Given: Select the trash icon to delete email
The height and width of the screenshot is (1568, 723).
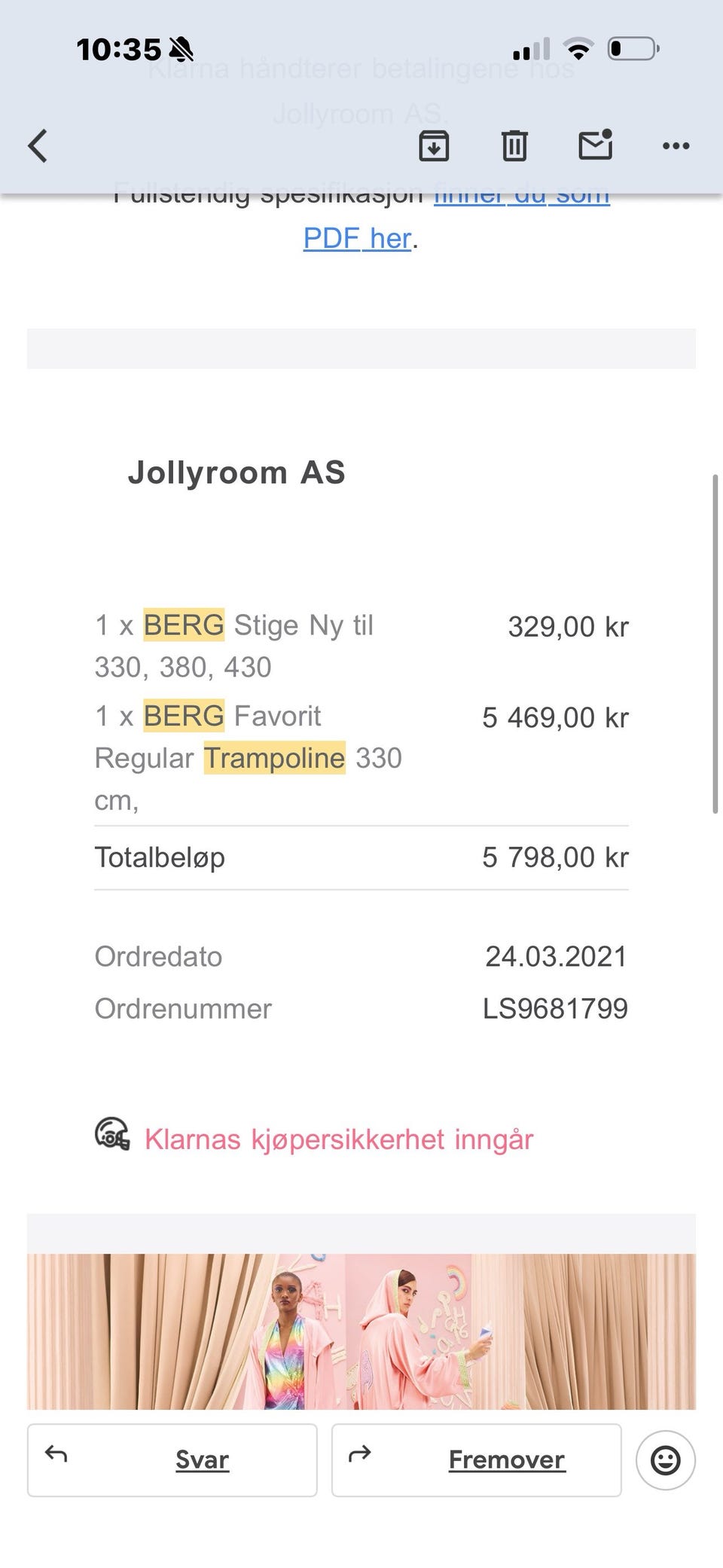Looking at the screenshot, I should pyautogui.click(x=515, y=145).
